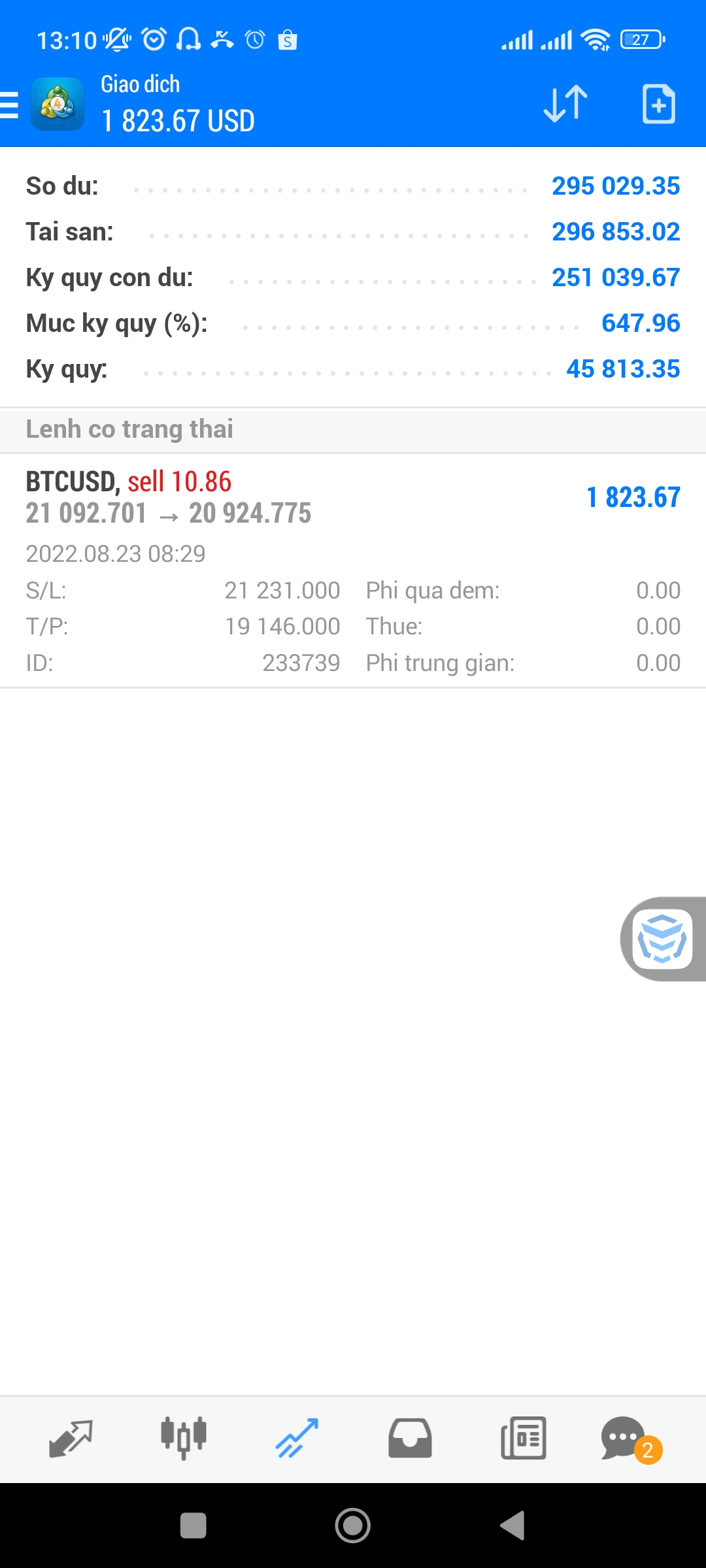
Task: Select the Trade tab
Action: [297, 1439]
